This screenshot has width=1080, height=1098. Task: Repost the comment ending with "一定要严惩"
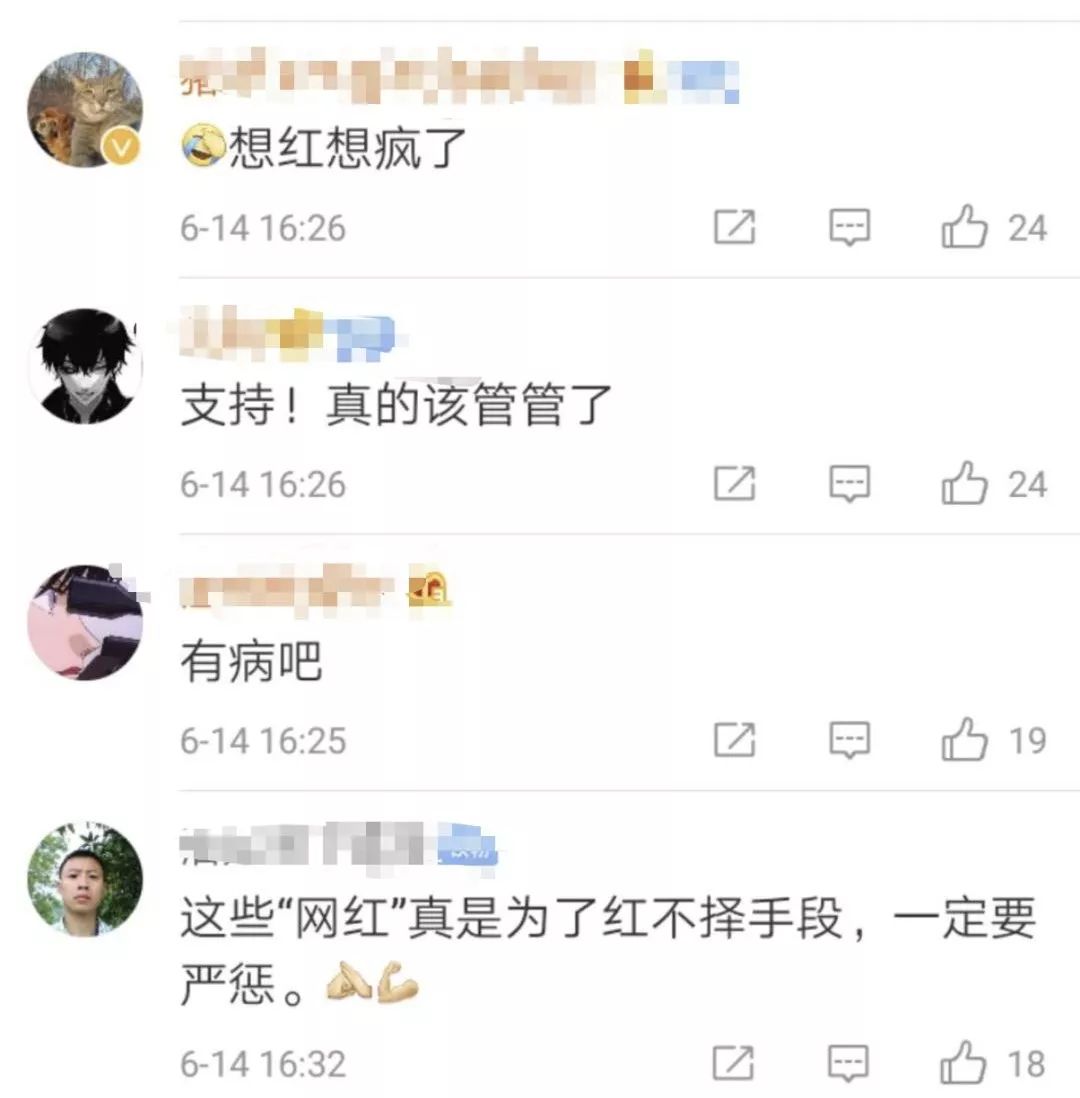[x=734, y=1063]
